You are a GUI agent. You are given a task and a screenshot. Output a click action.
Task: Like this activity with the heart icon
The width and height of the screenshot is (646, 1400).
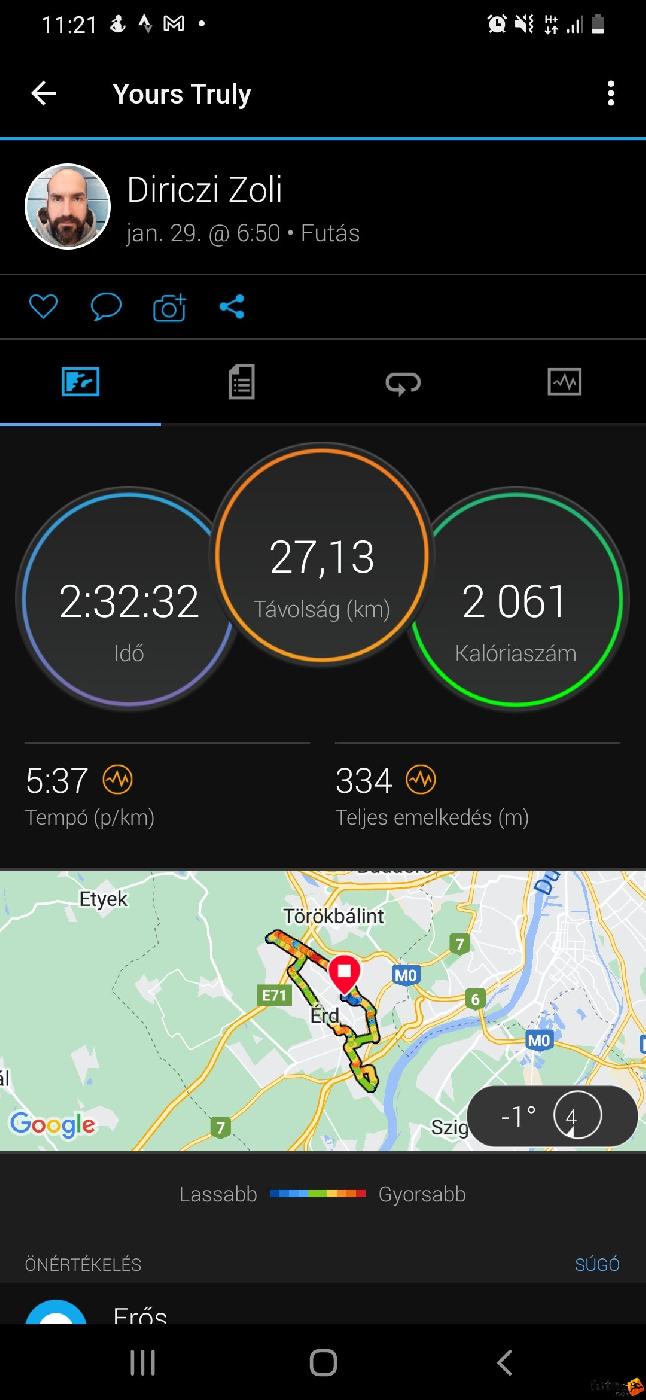[x=43, y=307]
